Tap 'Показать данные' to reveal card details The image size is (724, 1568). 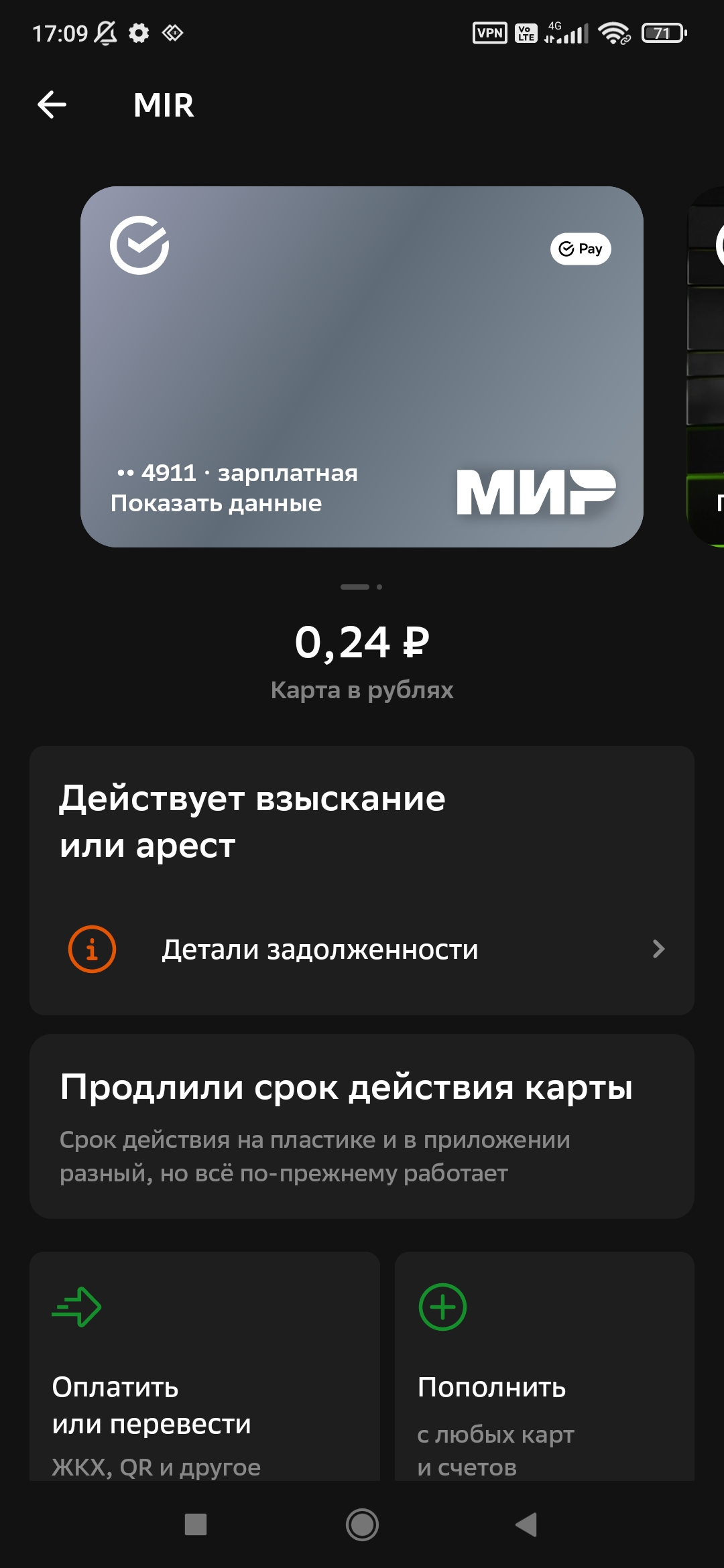tap(216, 503)
